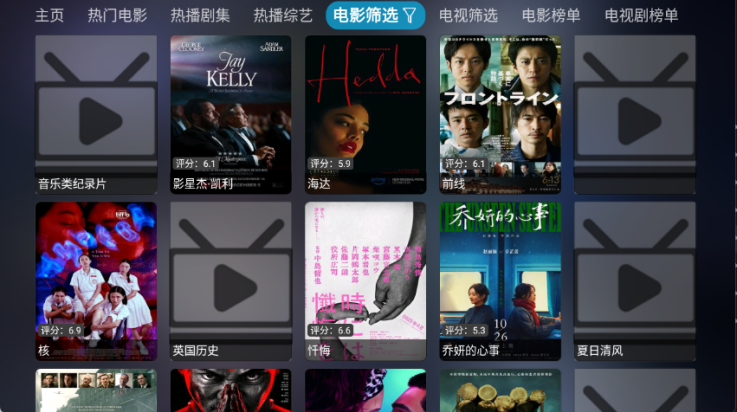Open the movie 前线
This screenshot has width=737, height=412.
(x=500, y=114)
